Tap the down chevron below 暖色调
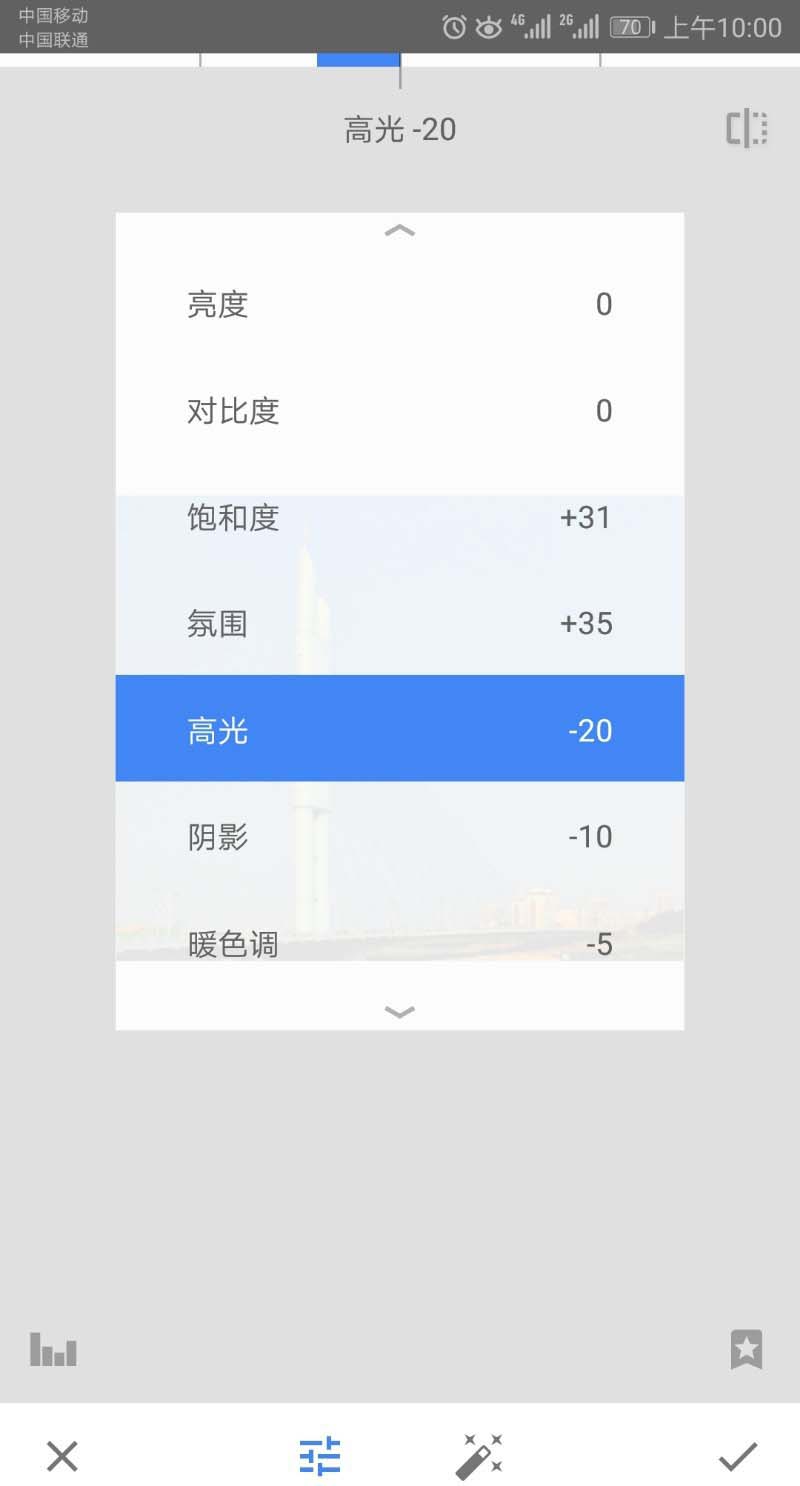Image resolution: width=800 pixels, height=1486 pixels. [399, 1011]
